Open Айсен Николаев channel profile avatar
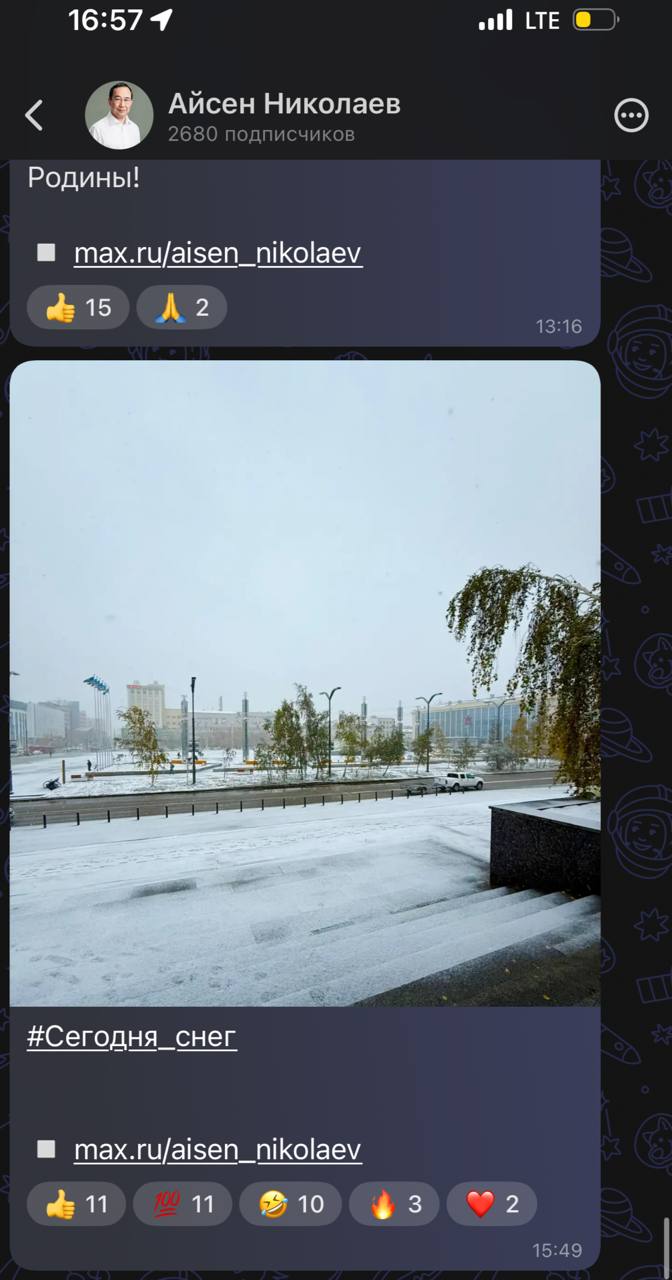The height and width of the screenshot is (1280, 672). click(x=119, y=116)
